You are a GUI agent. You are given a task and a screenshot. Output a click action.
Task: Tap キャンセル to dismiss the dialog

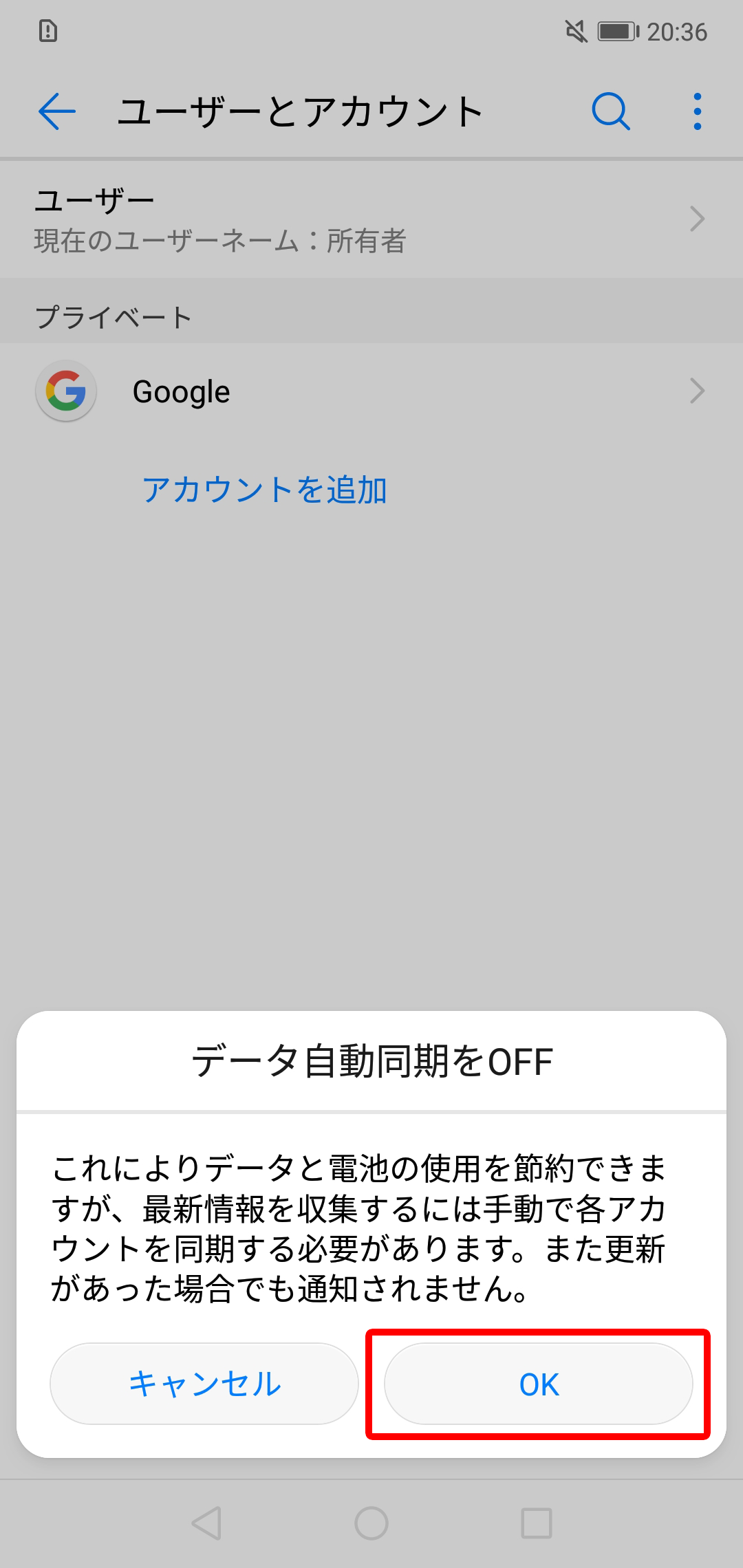(204, 1384)
